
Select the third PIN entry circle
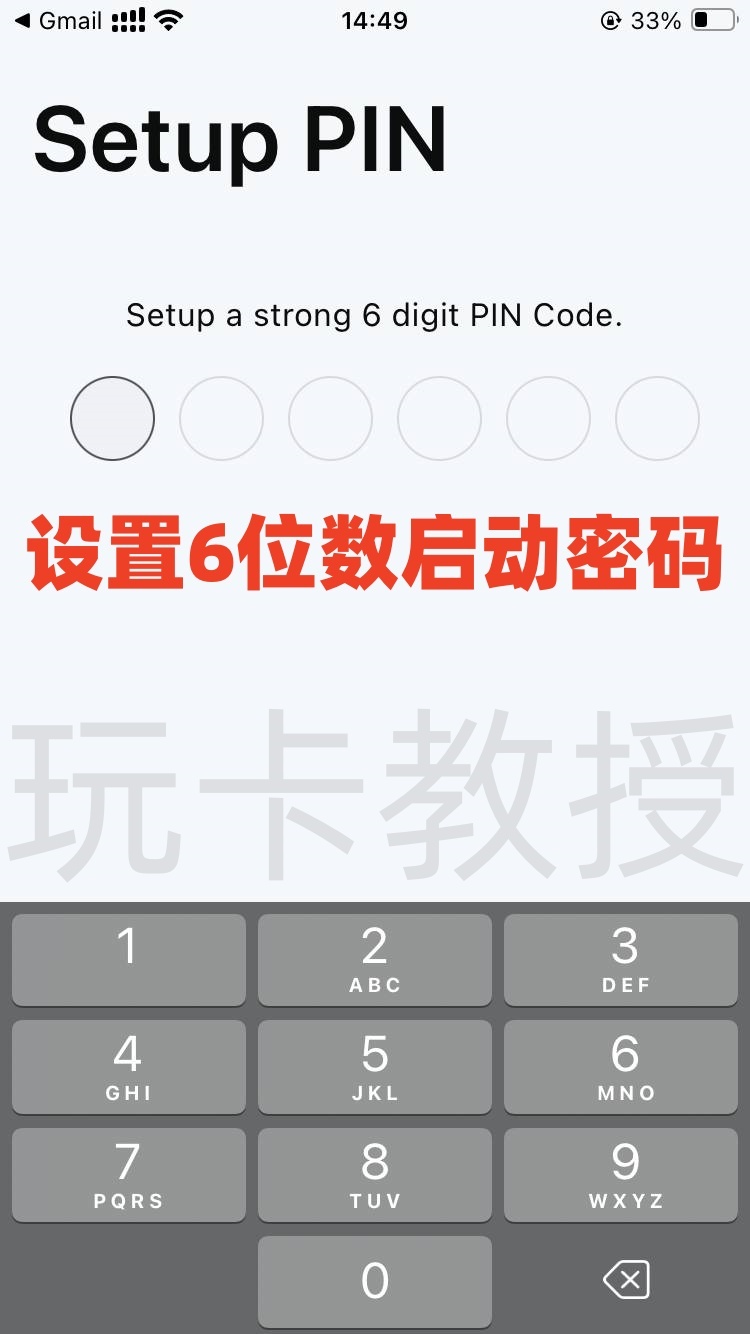(x=330, y=418)
